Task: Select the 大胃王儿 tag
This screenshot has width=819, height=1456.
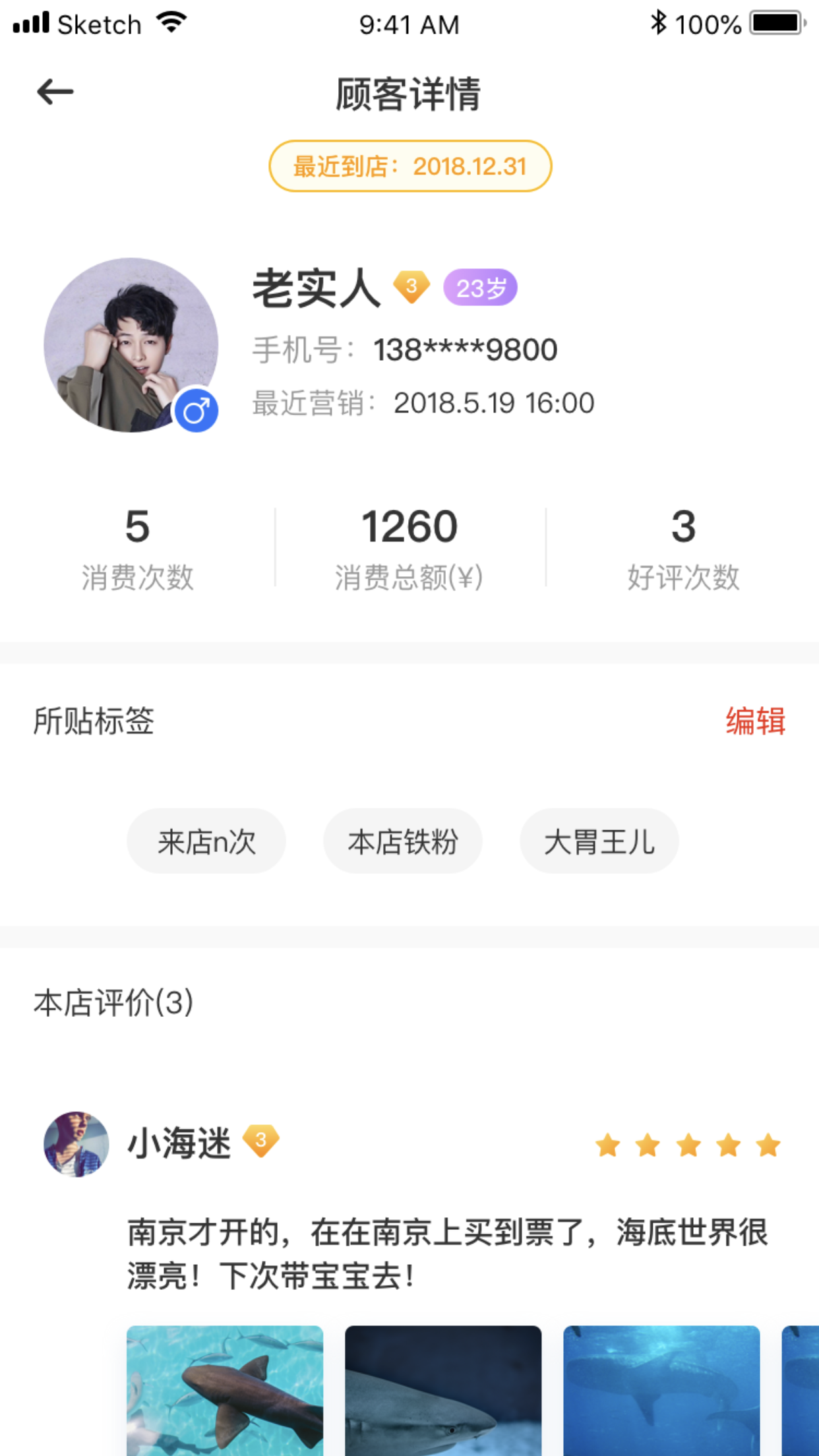Action: (x=599, y=841)
